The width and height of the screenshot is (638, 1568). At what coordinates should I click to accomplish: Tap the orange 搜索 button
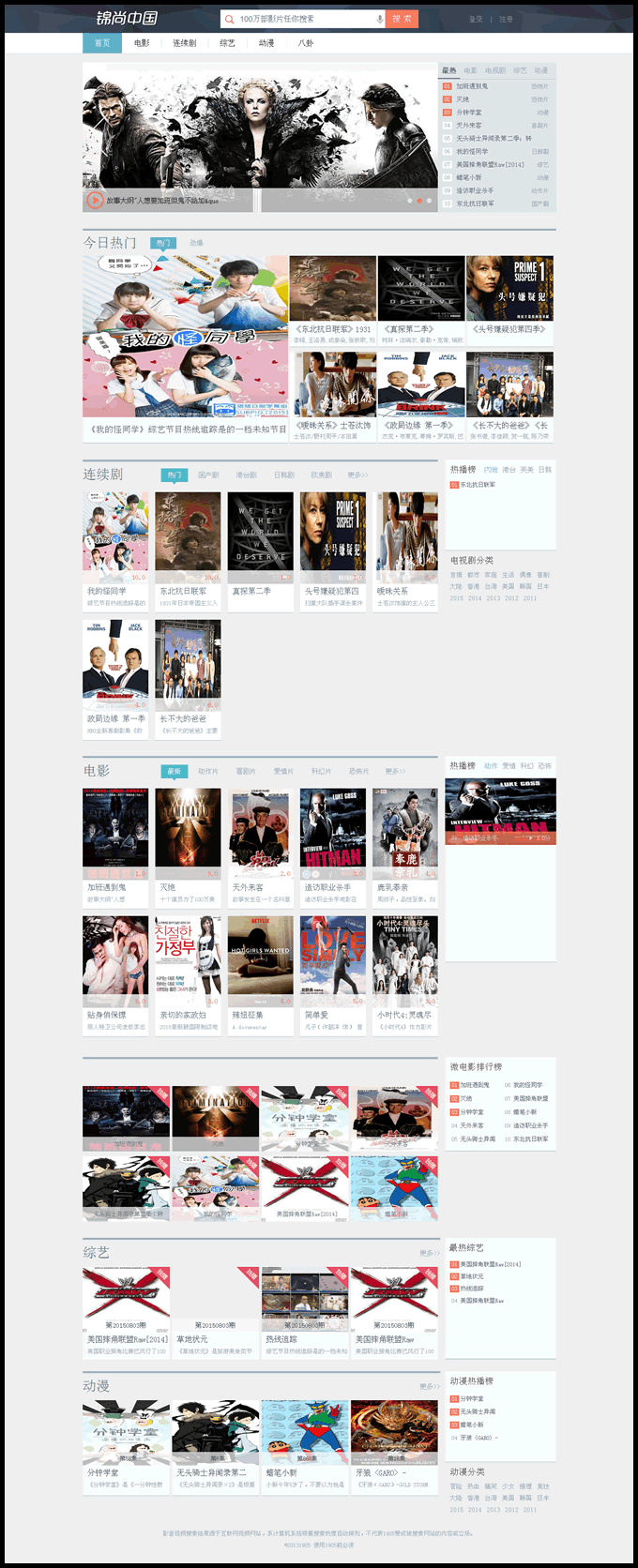(x=402, y=19)
